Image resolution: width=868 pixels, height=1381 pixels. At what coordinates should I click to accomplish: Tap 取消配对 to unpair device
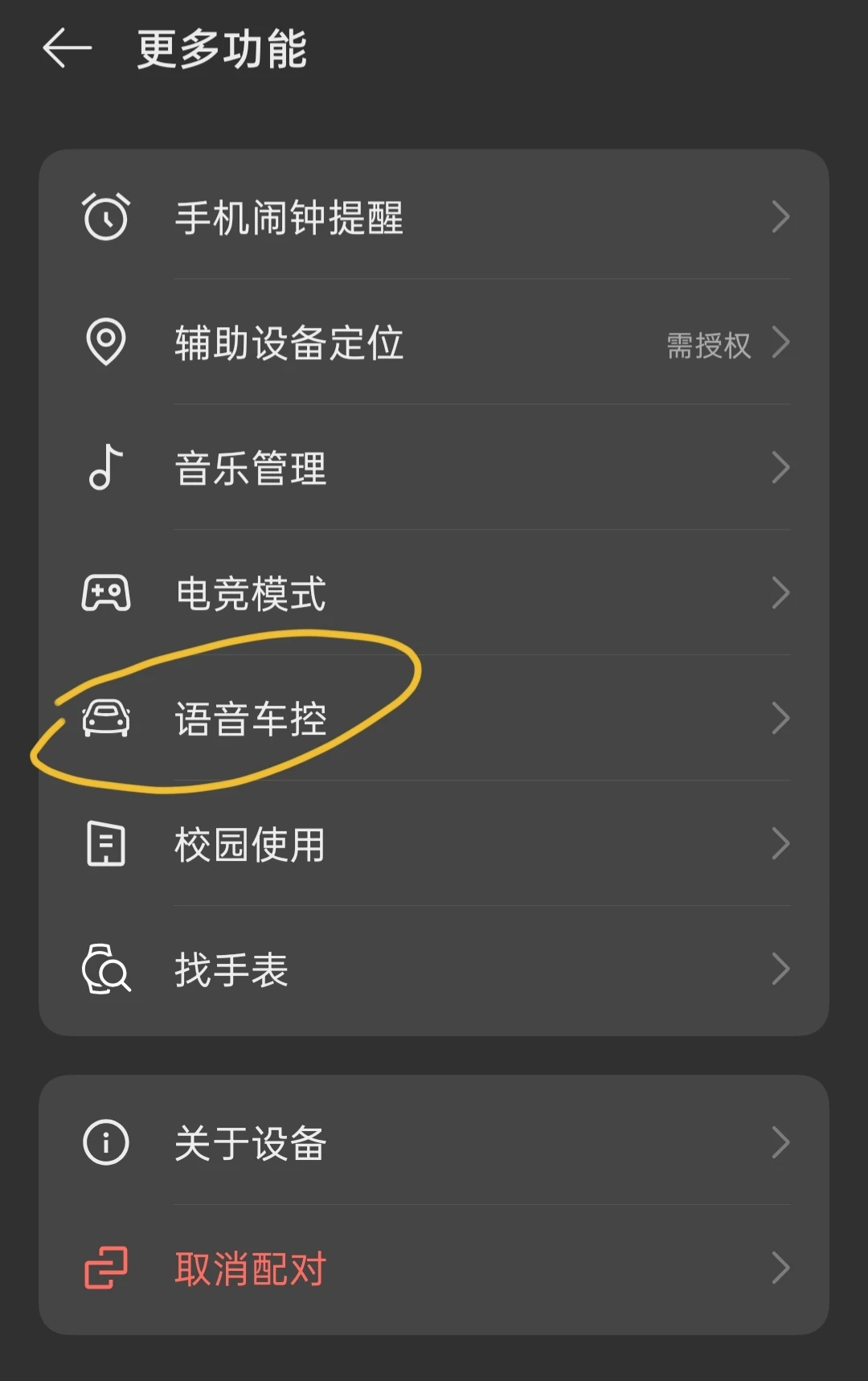(x=434, y=1268)
